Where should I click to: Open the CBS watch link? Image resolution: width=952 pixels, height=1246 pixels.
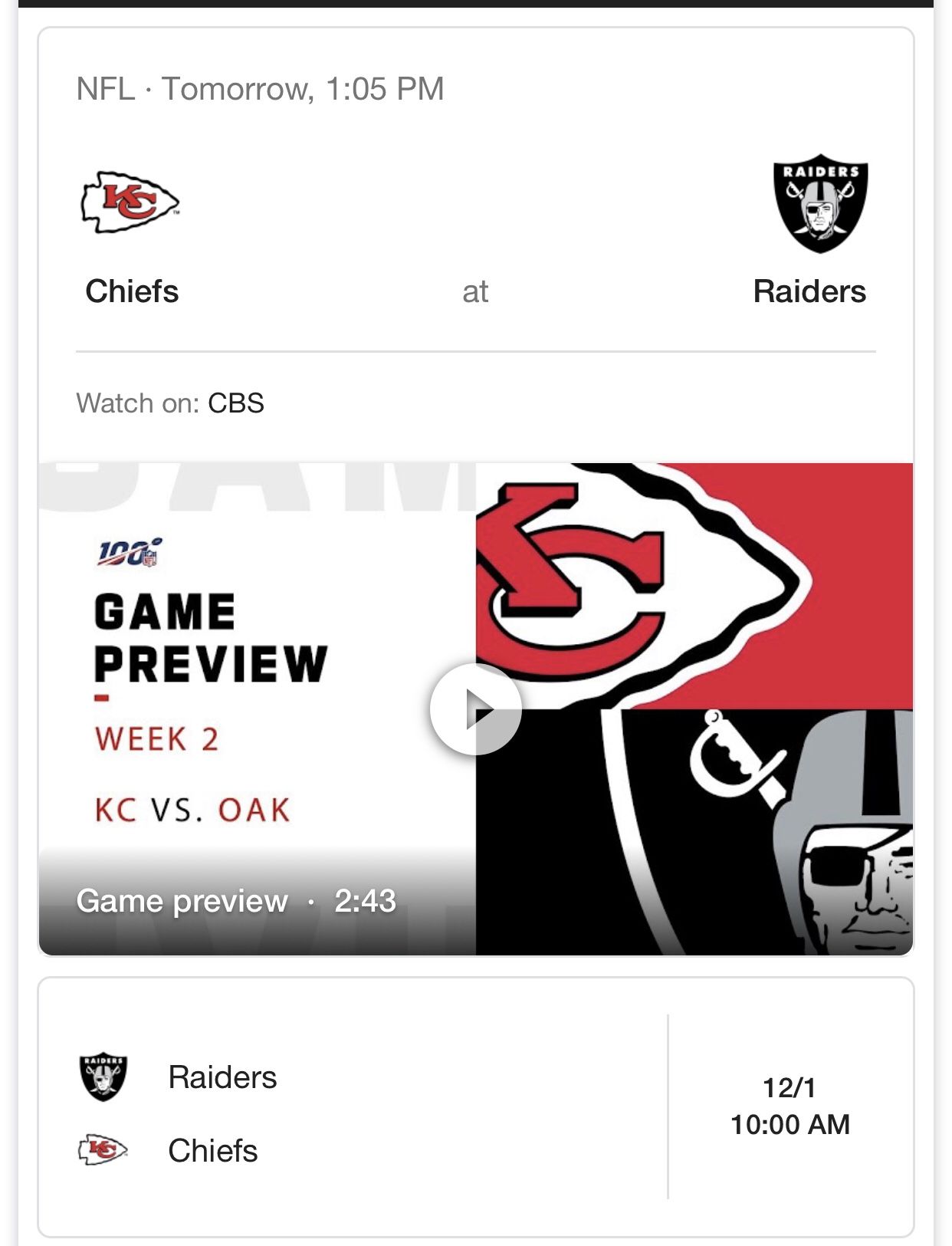235,403
